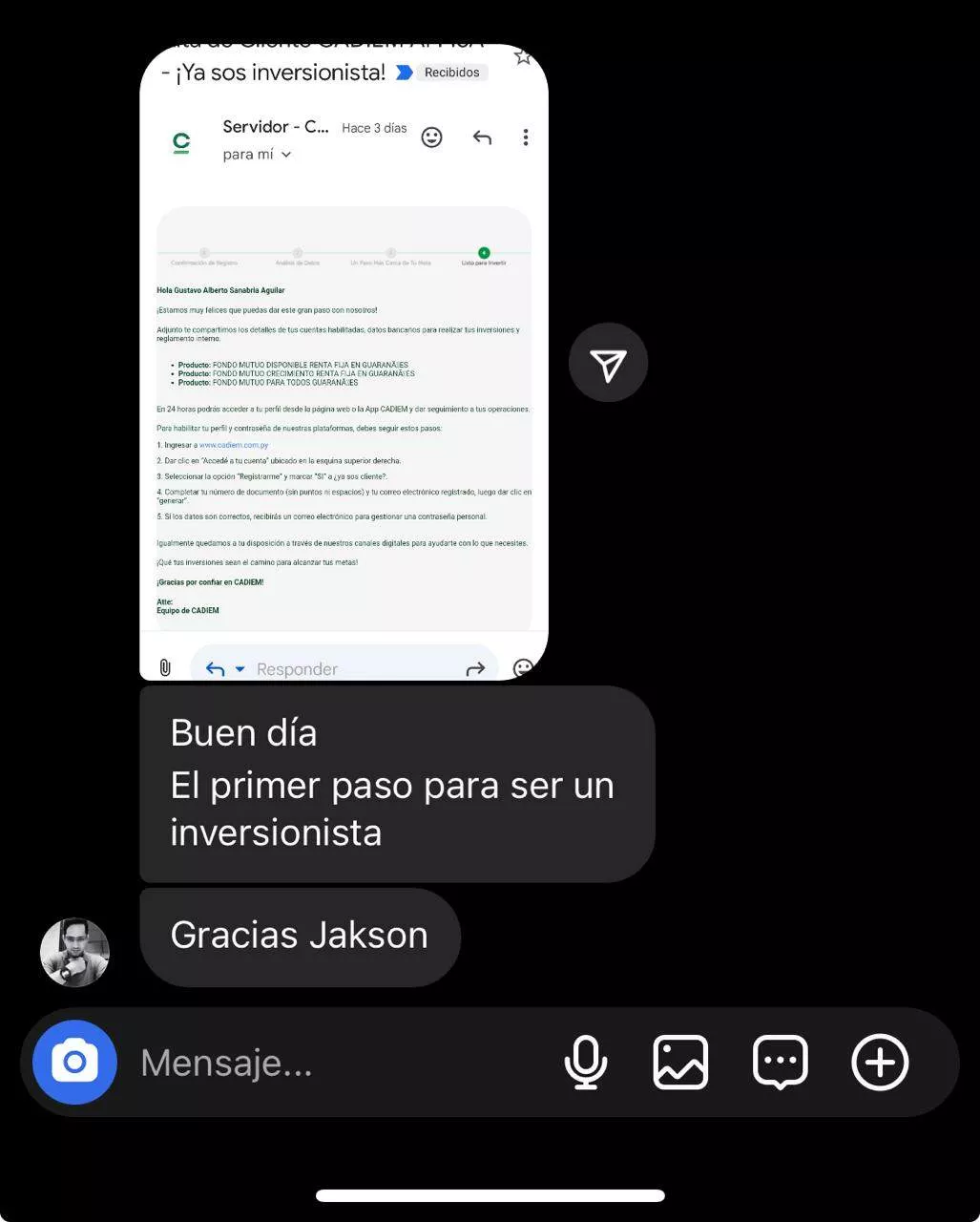Open the shared email screenshot image
980x1222 pixels.
tap(344, 363)
